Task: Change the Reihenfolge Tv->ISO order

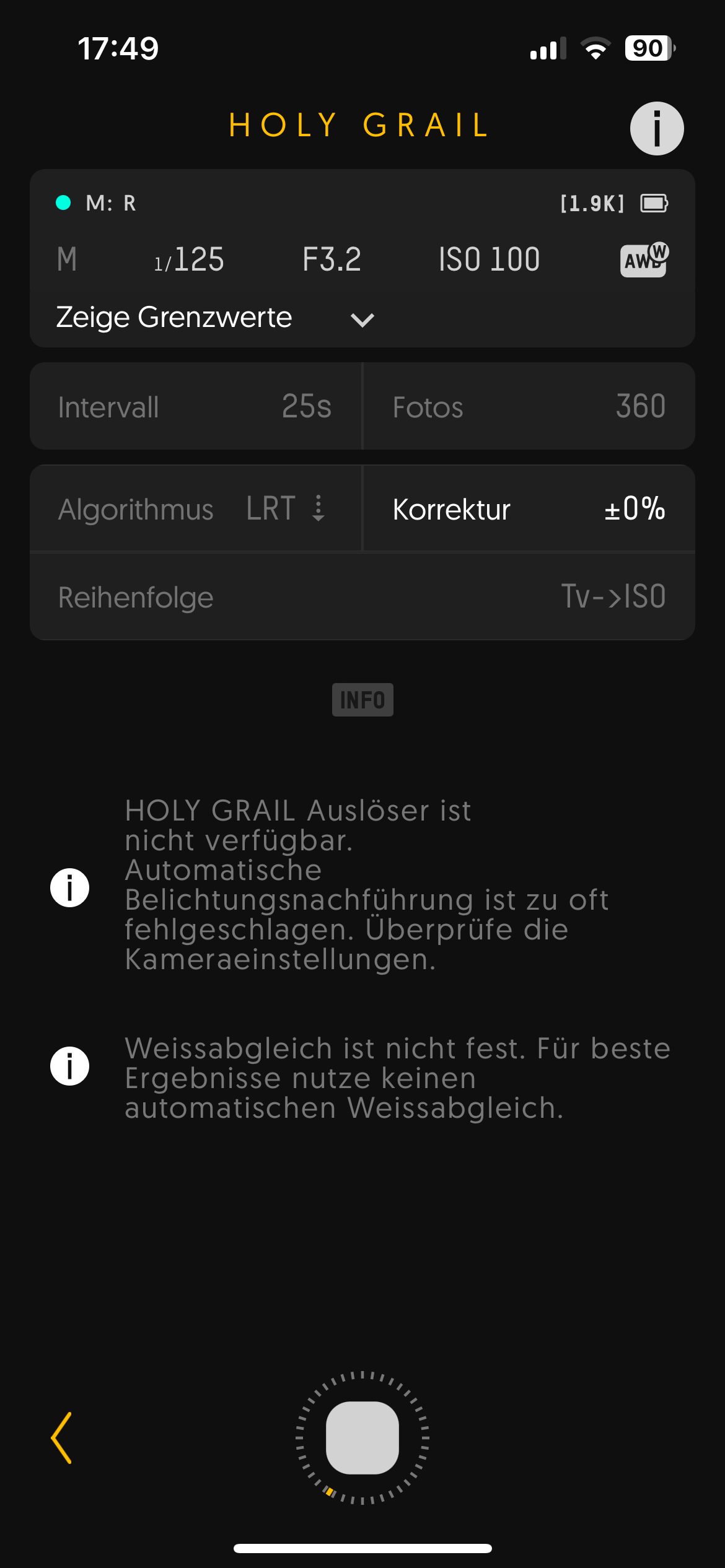Action: 362,597
